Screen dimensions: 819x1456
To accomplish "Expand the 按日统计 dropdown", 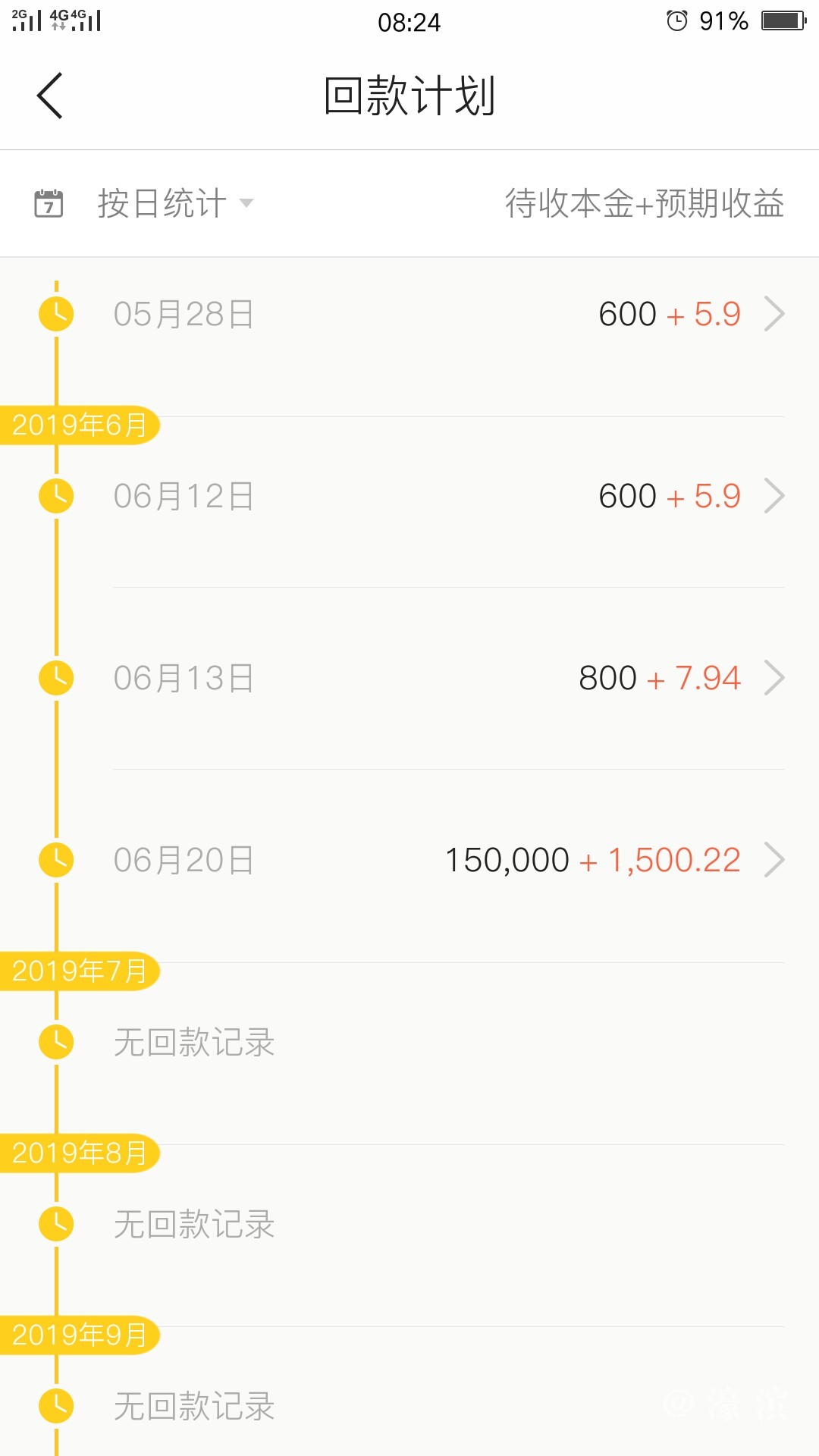I will click(174, 203).
